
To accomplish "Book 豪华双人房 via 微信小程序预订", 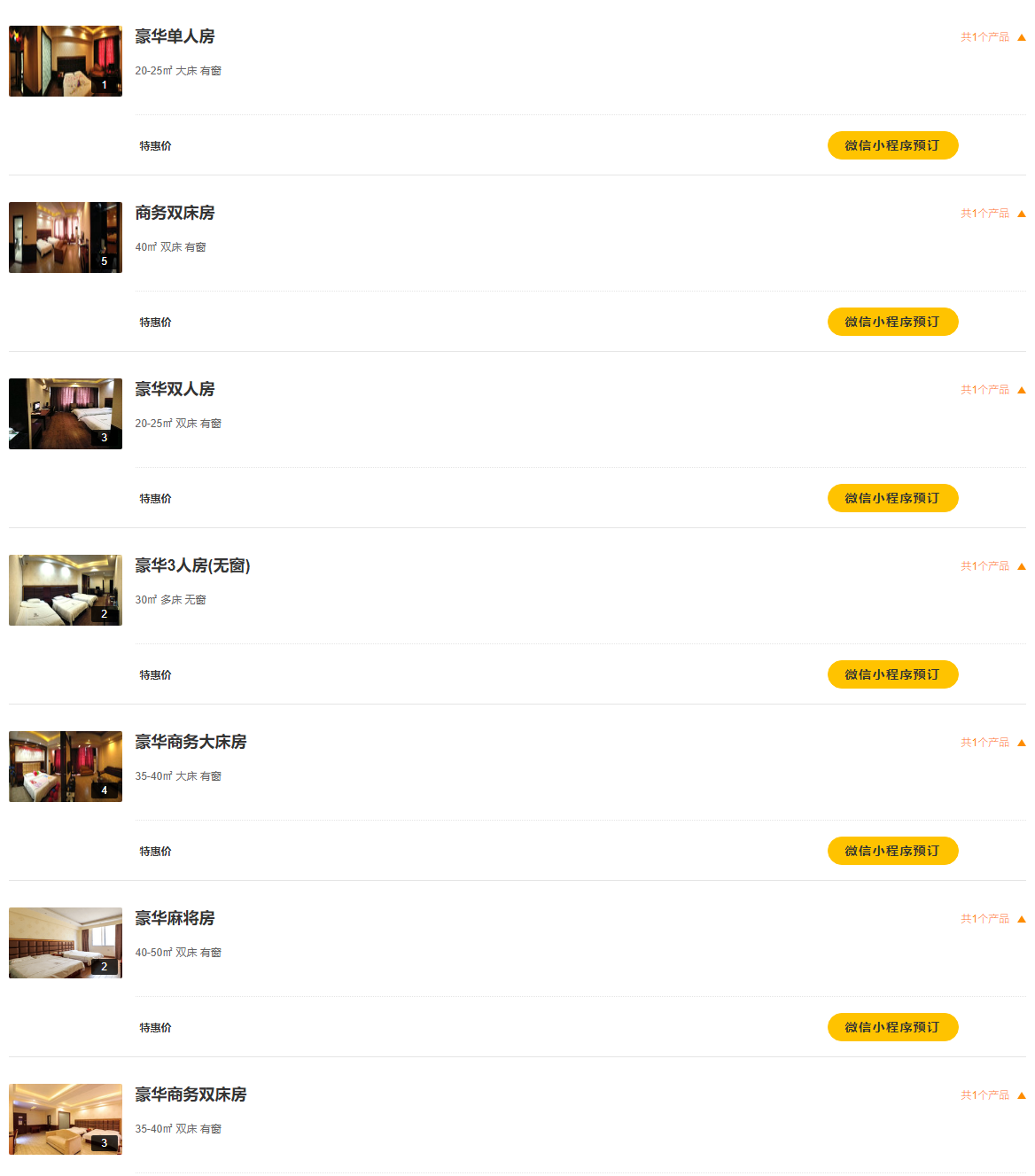I will tap(892, 498).
